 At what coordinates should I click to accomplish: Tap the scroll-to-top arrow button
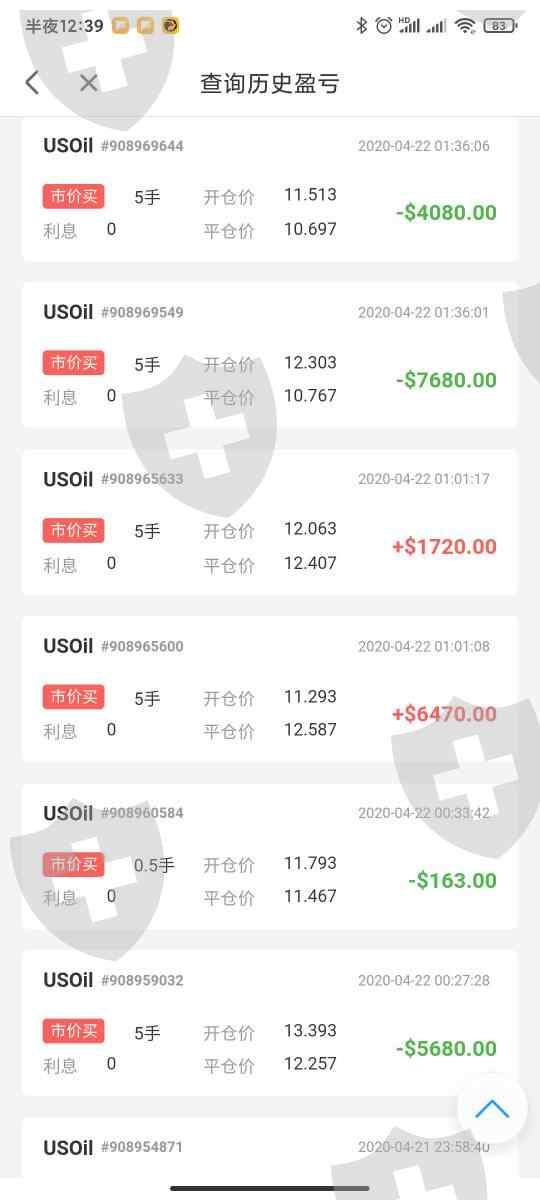(x=492, y=1108)
